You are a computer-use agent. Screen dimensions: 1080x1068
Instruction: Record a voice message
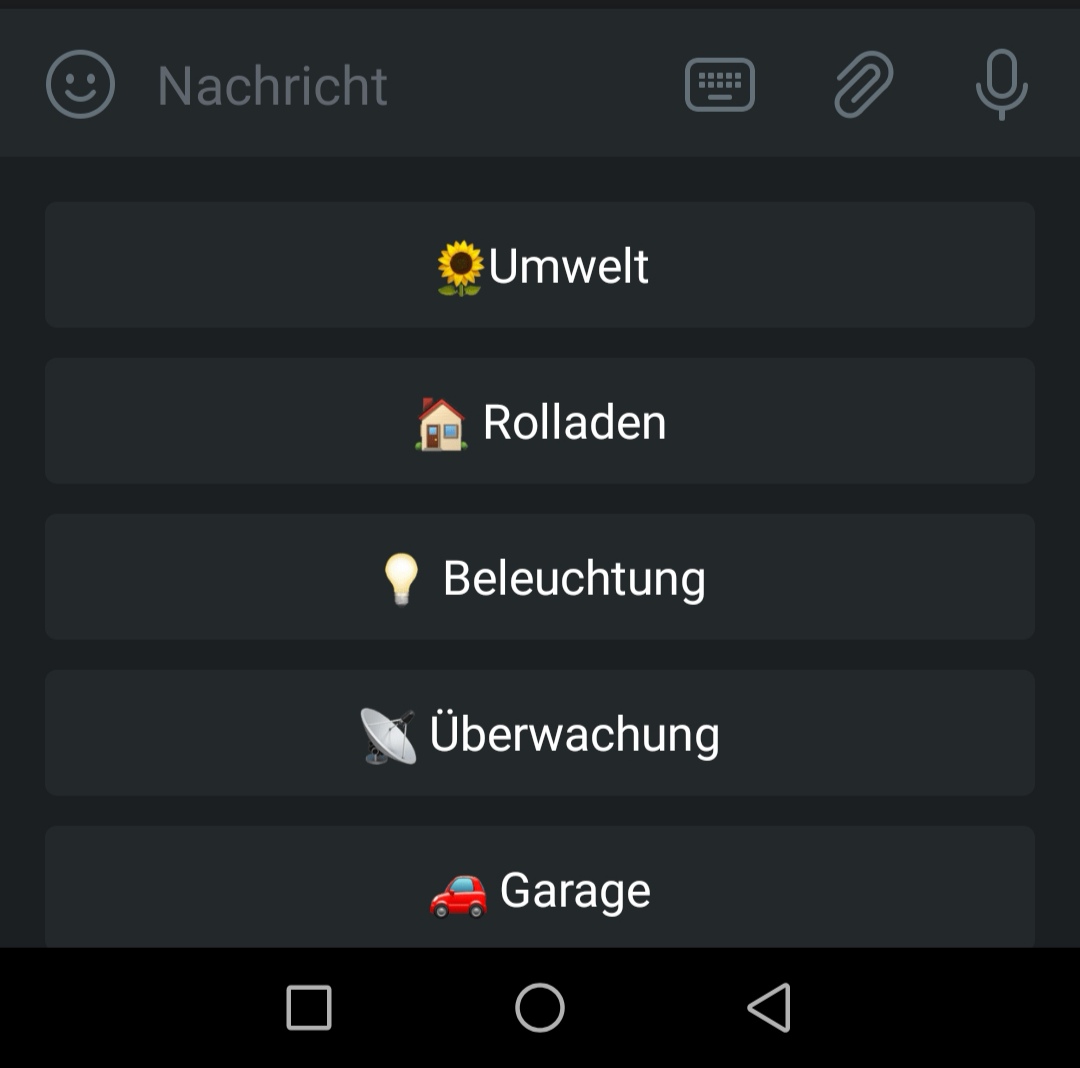click(1001, 85)
